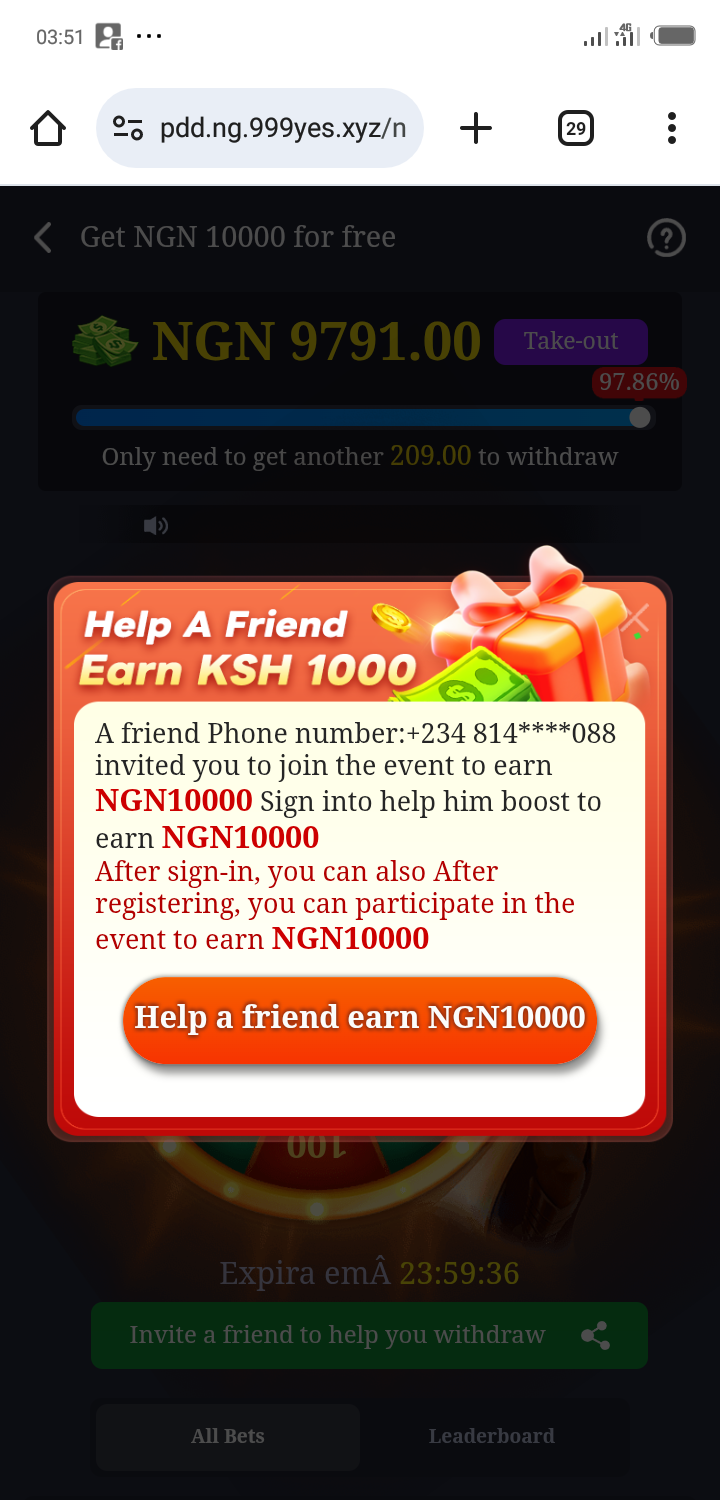
Task: Open the help question mark icon
Action: pos(666,237)
